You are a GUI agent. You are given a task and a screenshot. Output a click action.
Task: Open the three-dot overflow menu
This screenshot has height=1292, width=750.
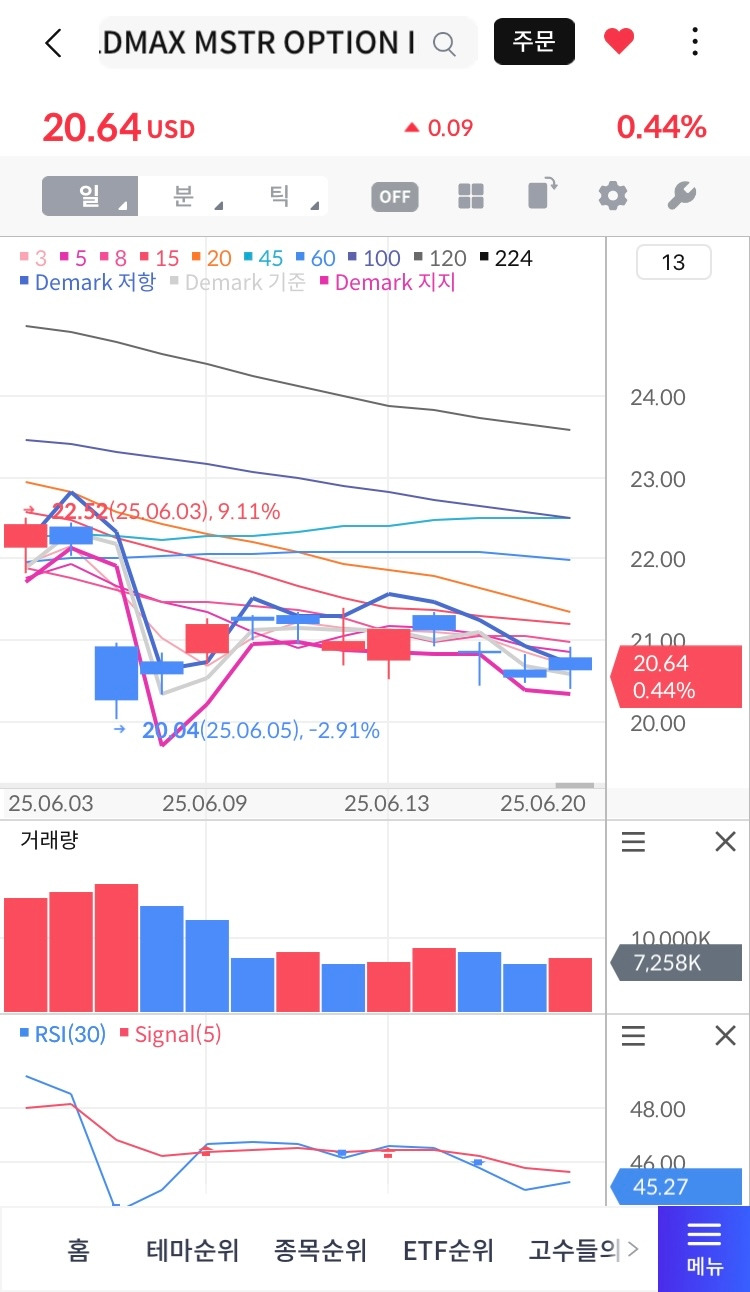tap(695, 42)
